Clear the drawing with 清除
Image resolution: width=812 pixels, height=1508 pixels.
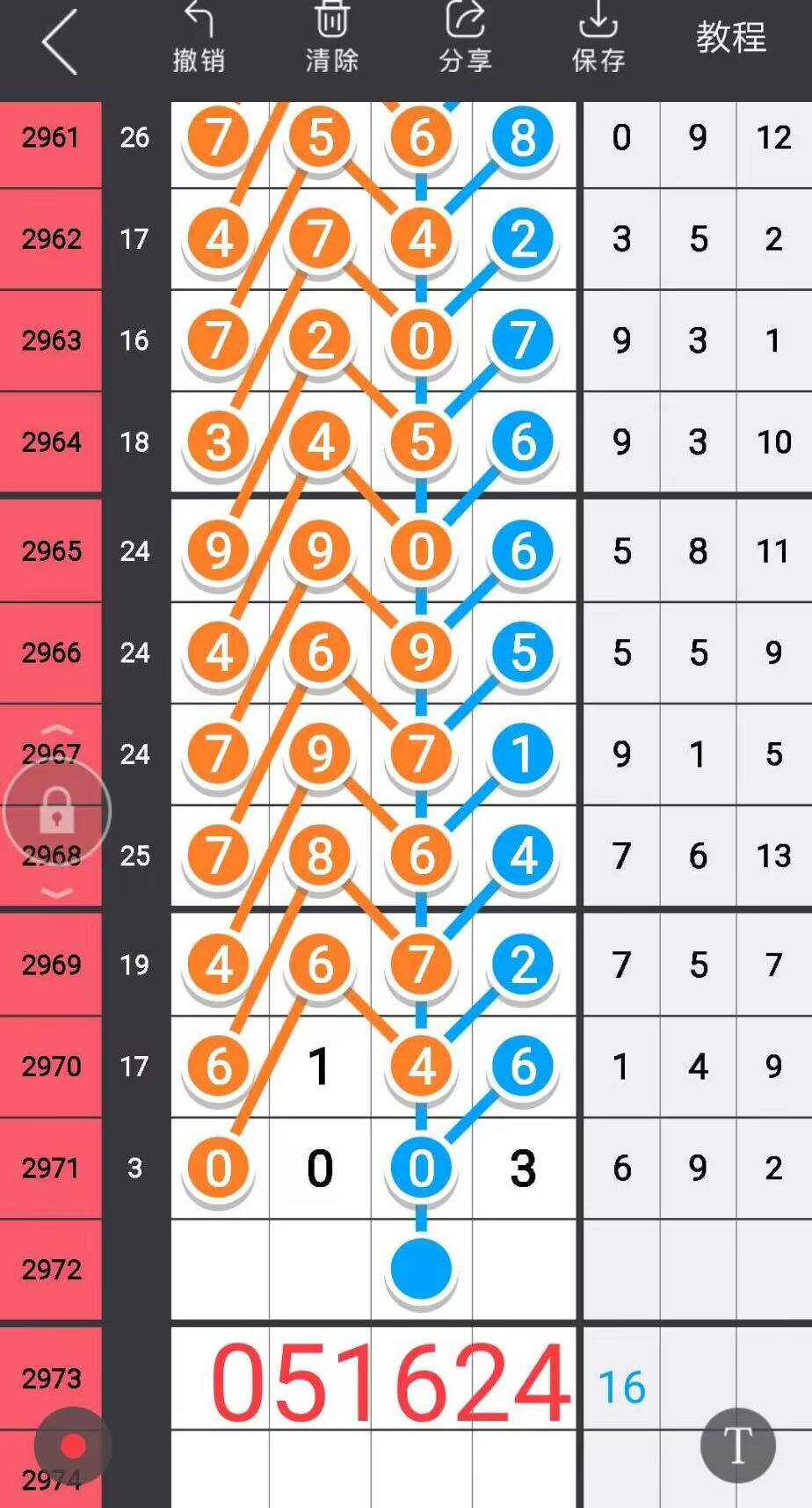point(331,40)
